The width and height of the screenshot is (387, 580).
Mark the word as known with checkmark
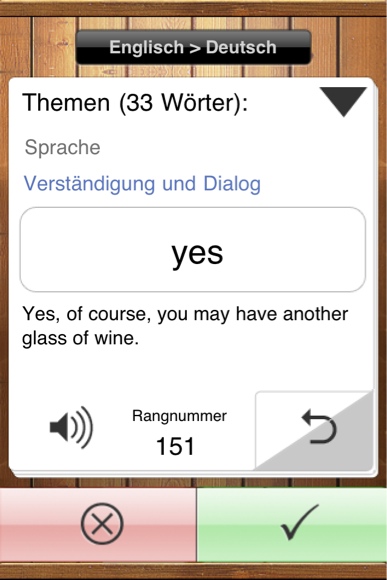[x=292, y=525]
